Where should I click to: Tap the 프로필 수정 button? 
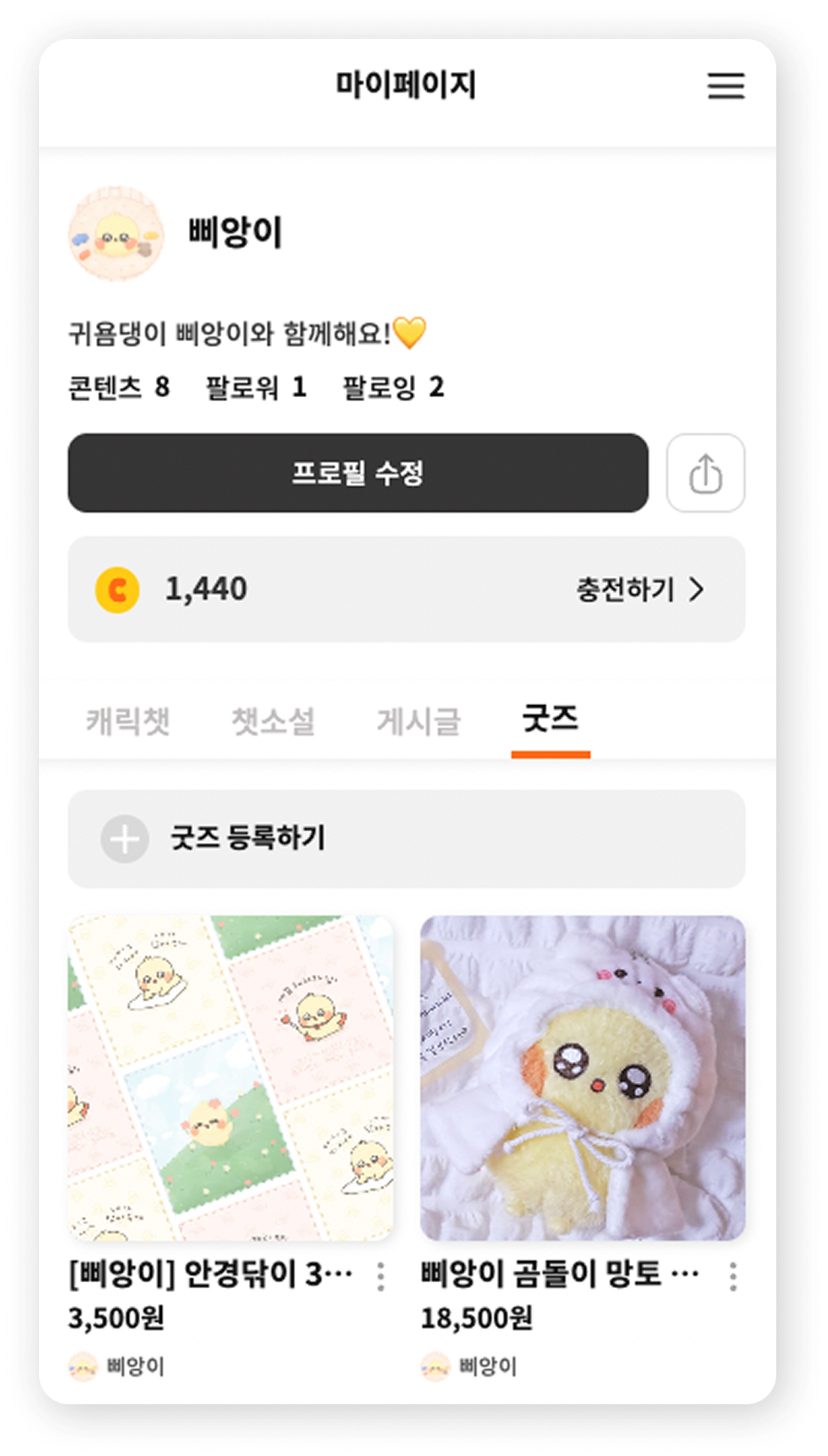(357, 473)
